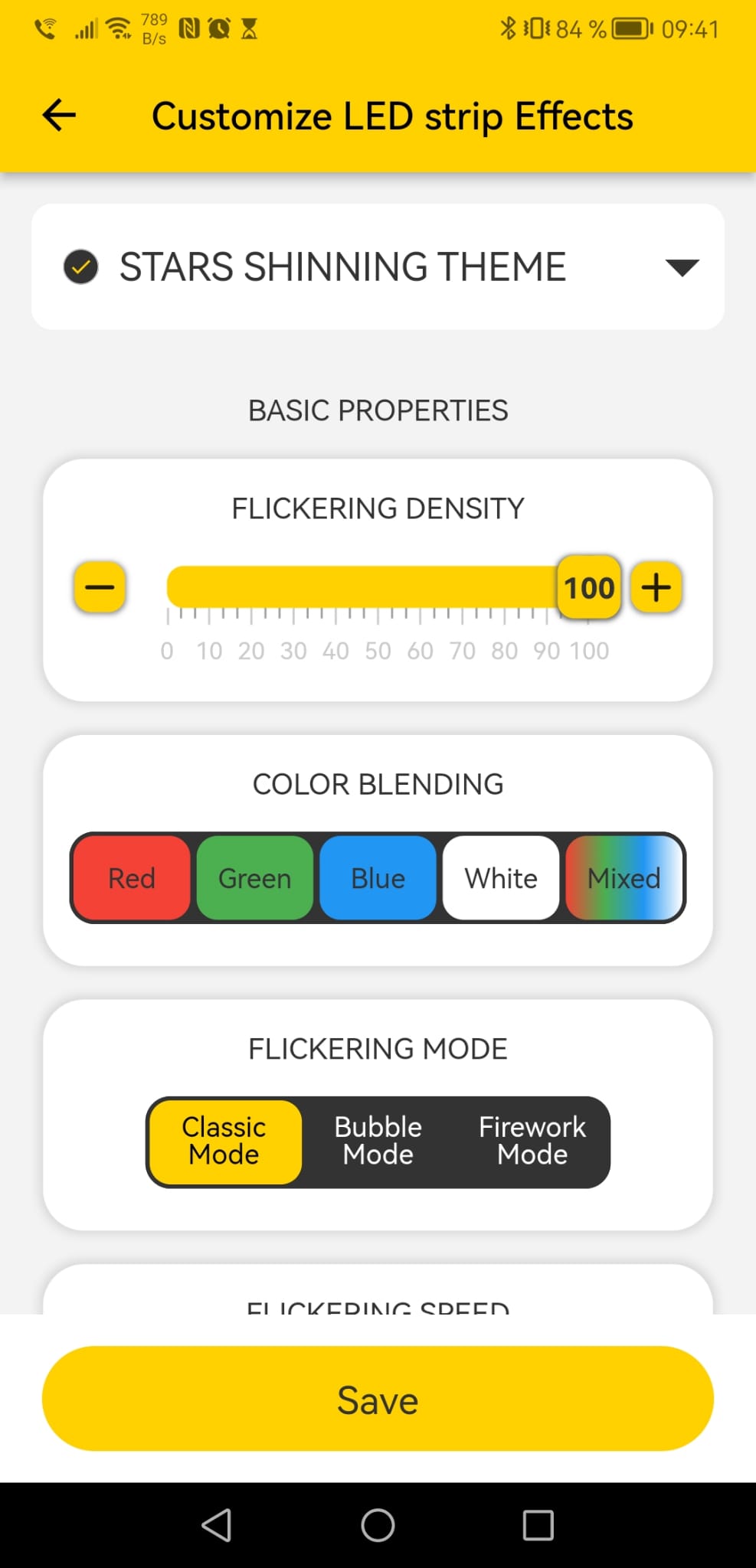Pick White color blending

pyautogui.click(x=501, y=878)
